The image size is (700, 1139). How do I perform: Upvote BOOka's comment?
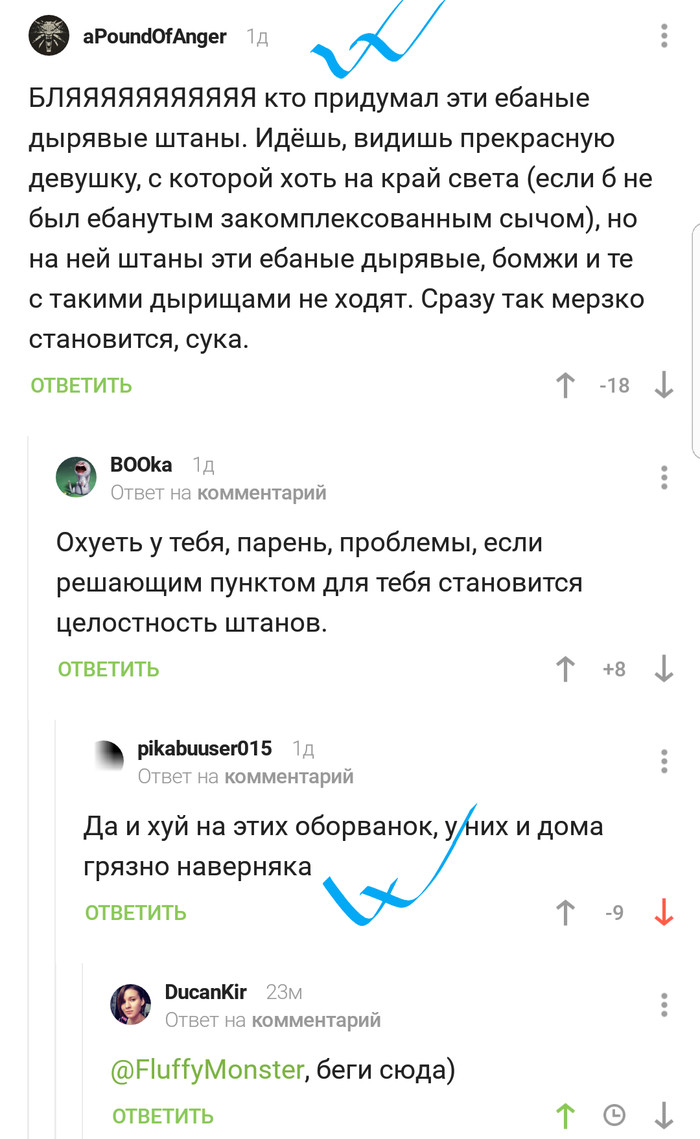coord(565,669)
